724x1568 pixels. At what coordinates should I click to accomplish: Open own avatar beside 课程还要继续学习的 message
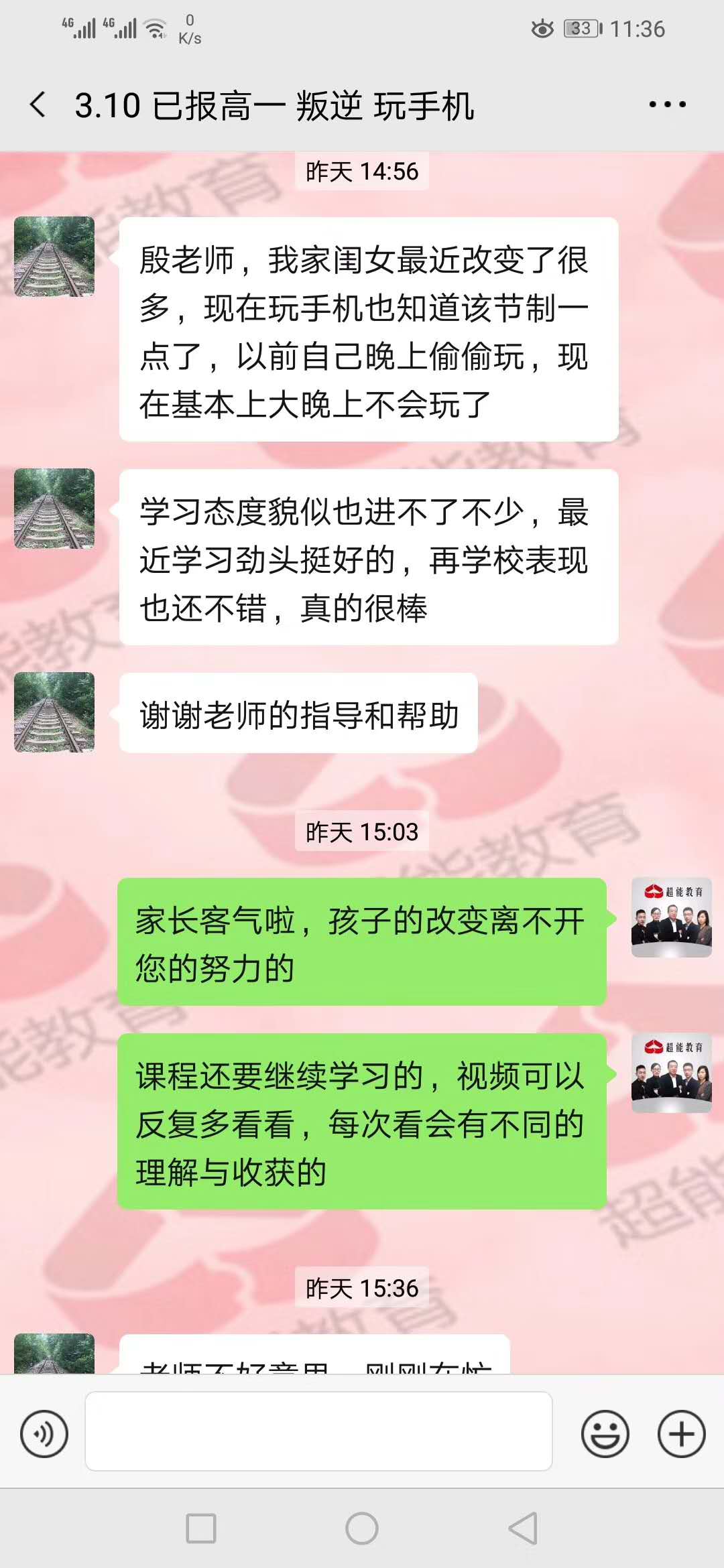671,1073
